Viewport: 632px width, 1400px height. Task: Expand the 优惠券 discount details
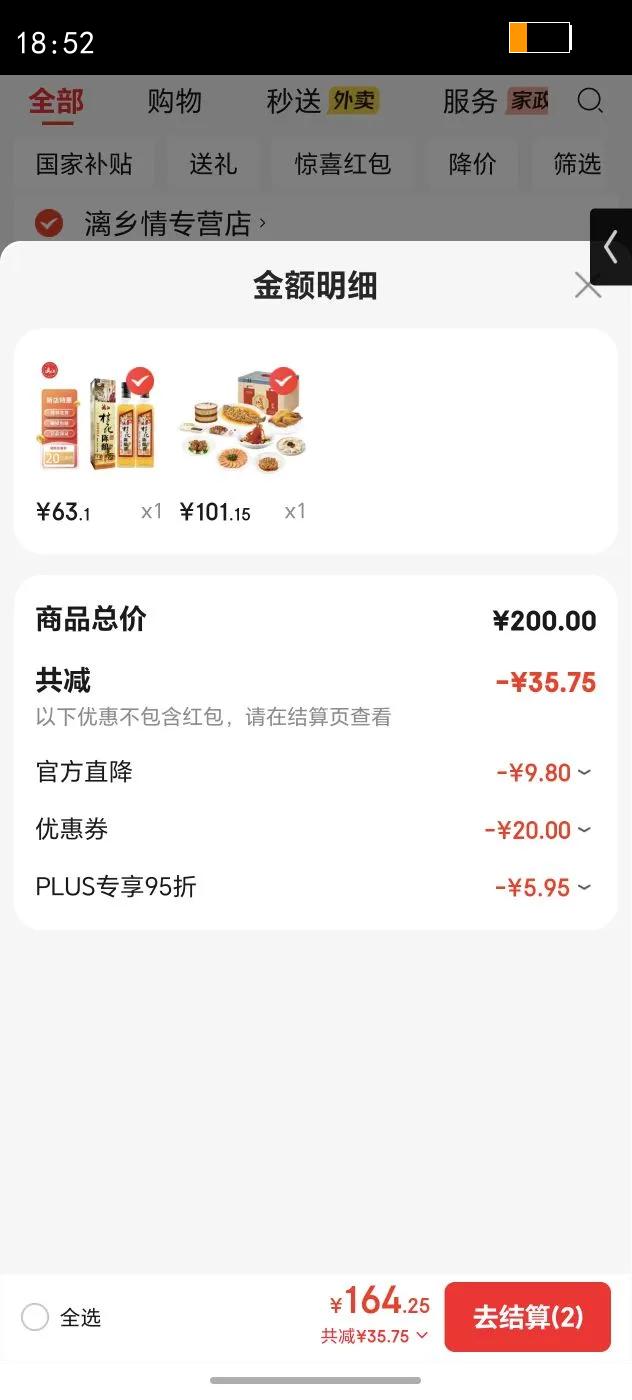tap(584, 830)
